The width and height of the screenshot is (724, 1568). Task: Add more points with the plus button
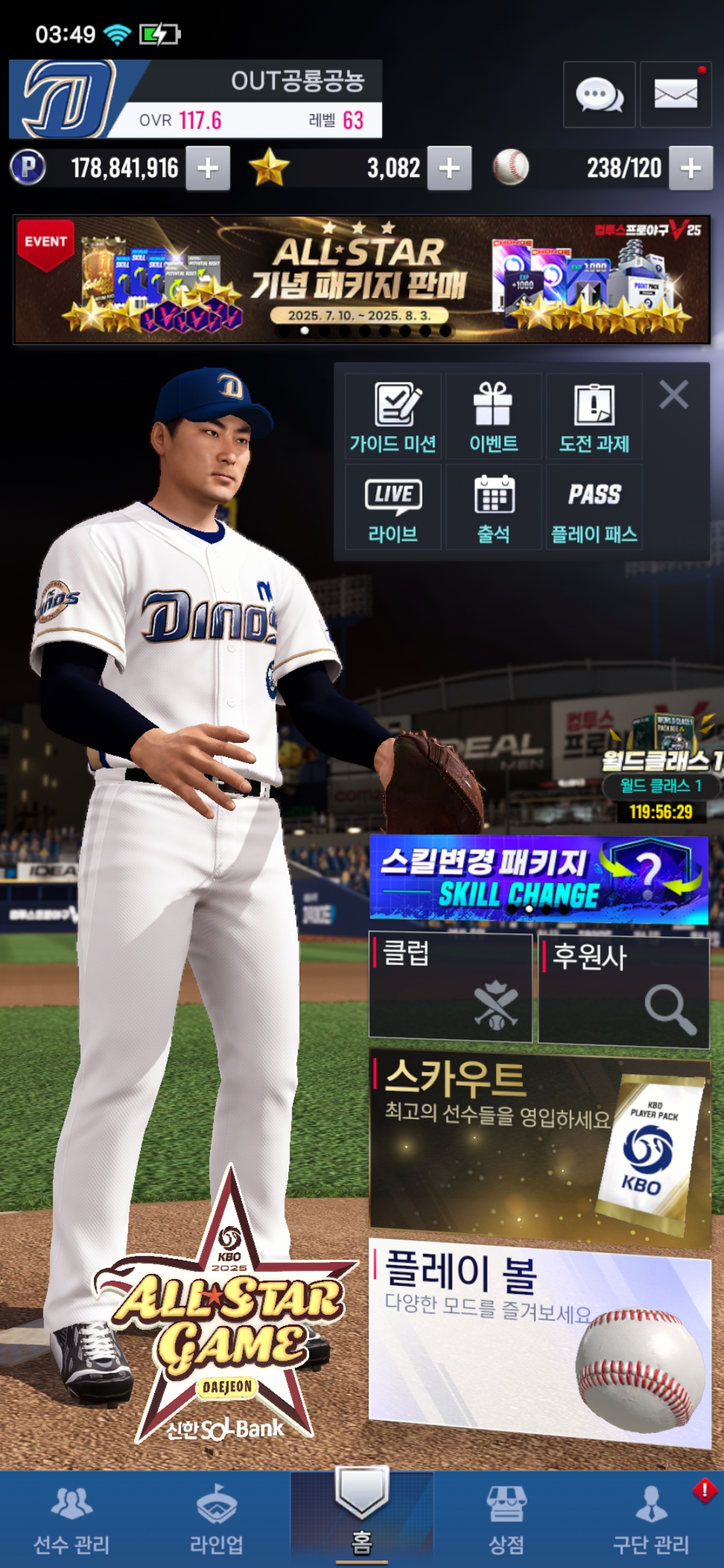(208, 168)
